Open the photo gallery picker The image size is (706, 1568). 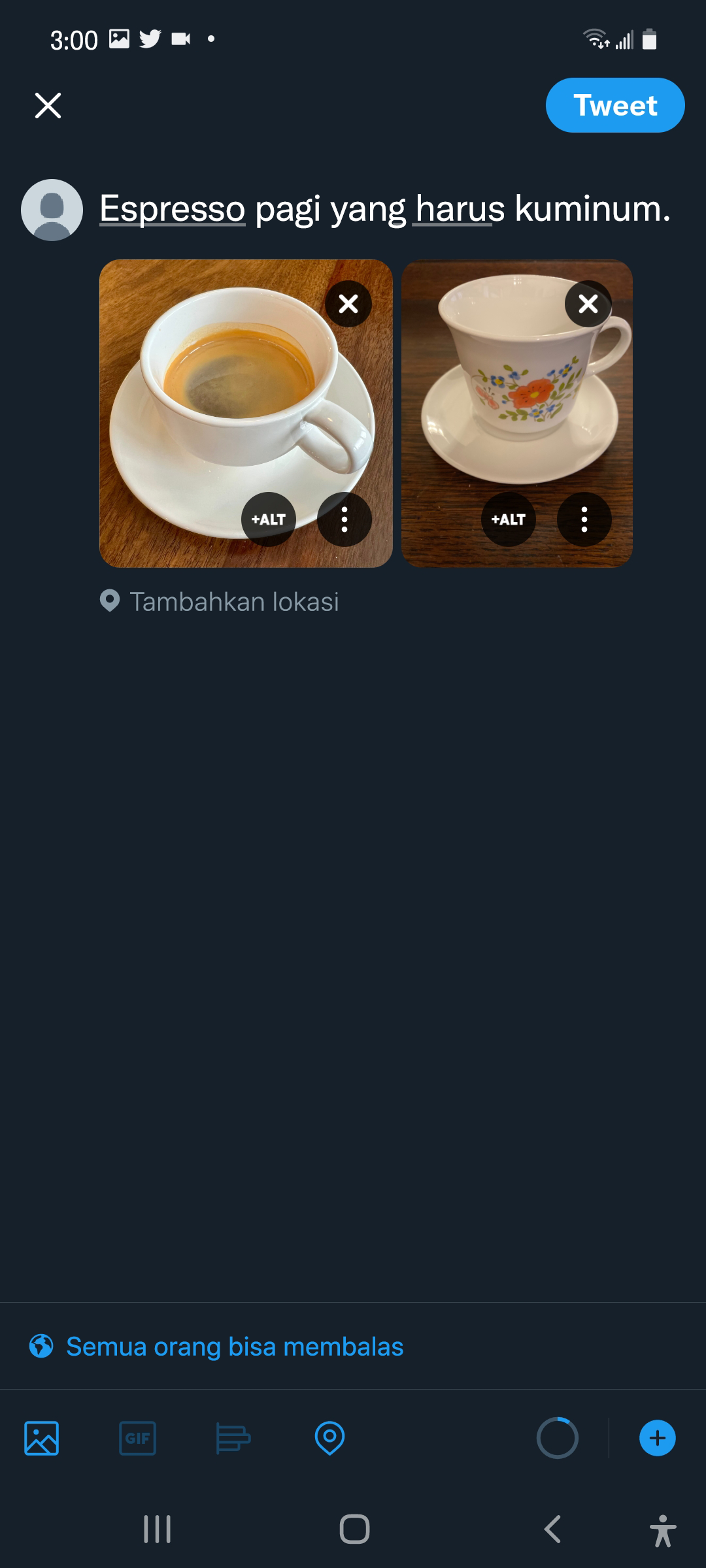point(41,1438)
